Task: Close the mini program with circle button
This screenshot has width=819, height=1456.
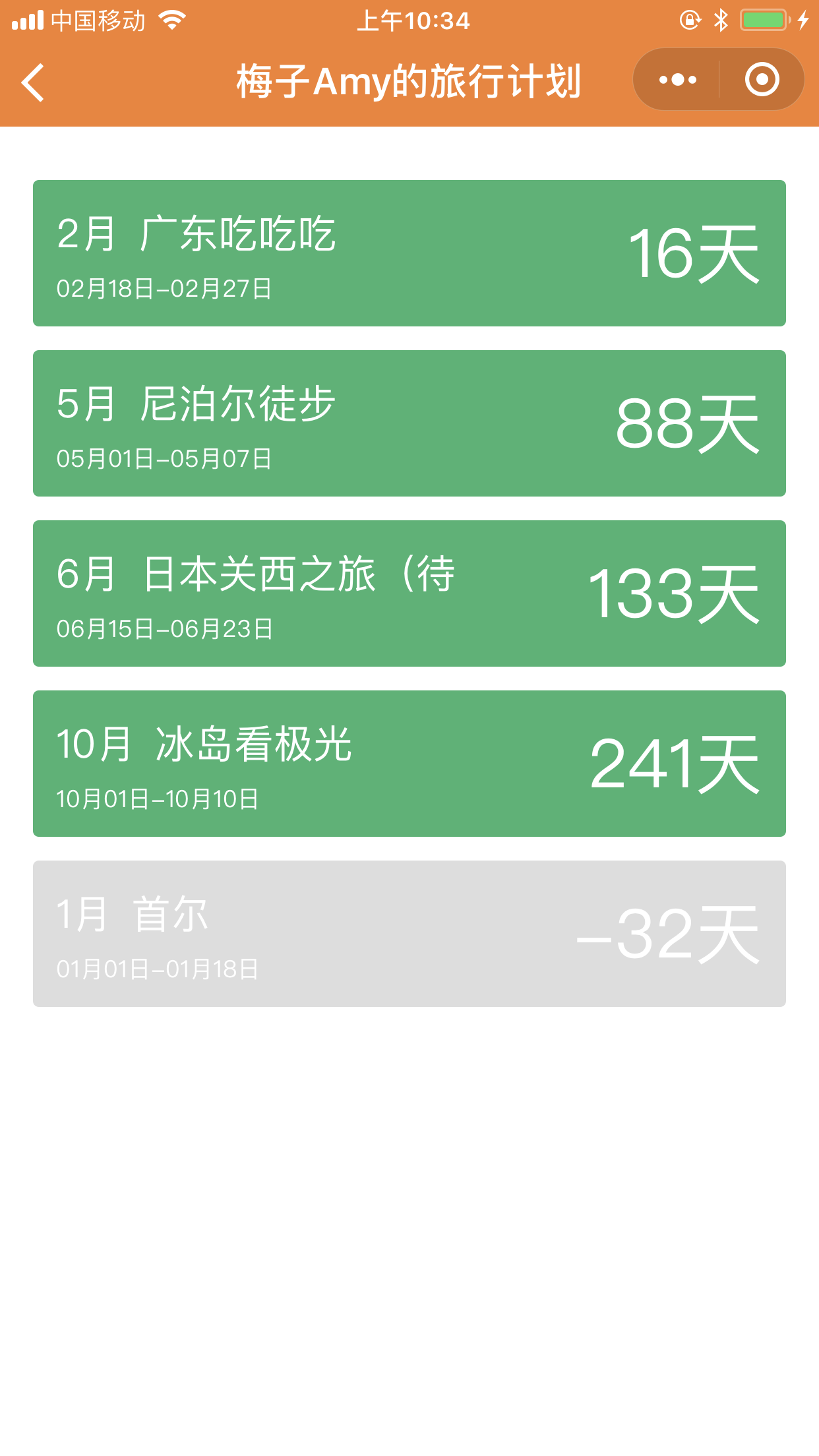Action: pyautogui.click(x=762, y=80)
